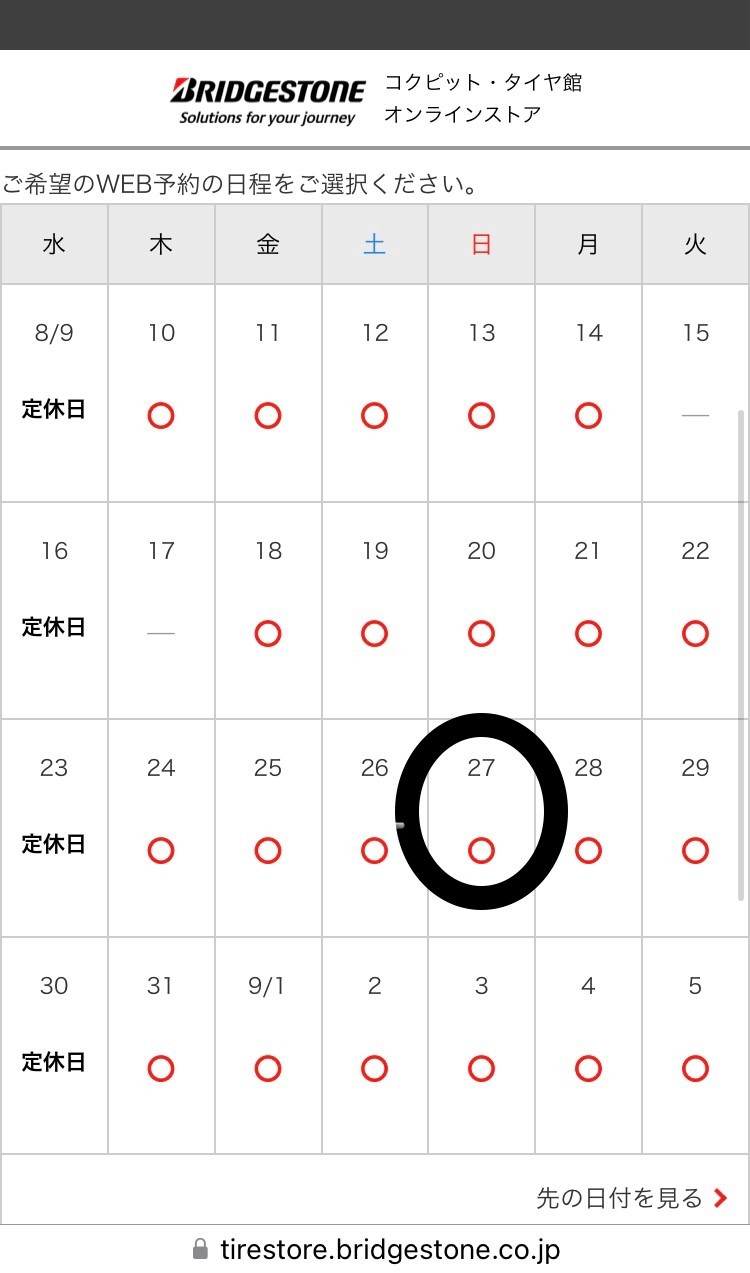Open the Bridgestone store logo link
The width and height of the screenshot is (750, 1273).
(268, 99)
